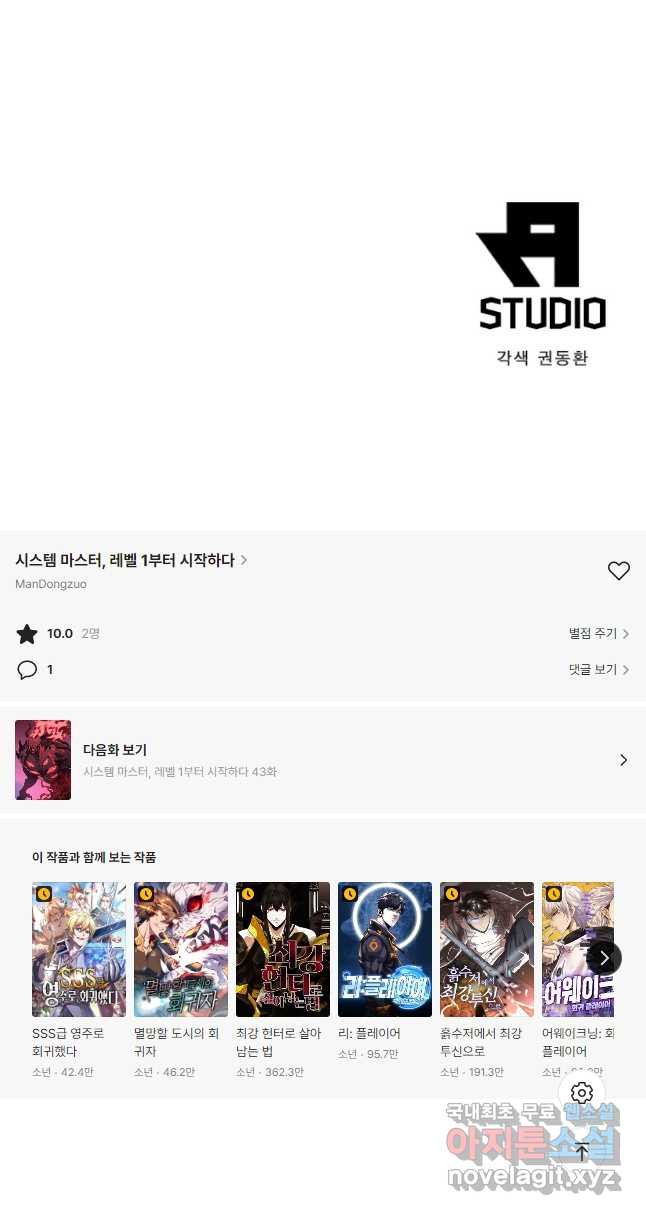Viewport: 646px width, 1215px height.
Task: Jump to top with the up-arrow button
Action: pos(582,1152)
